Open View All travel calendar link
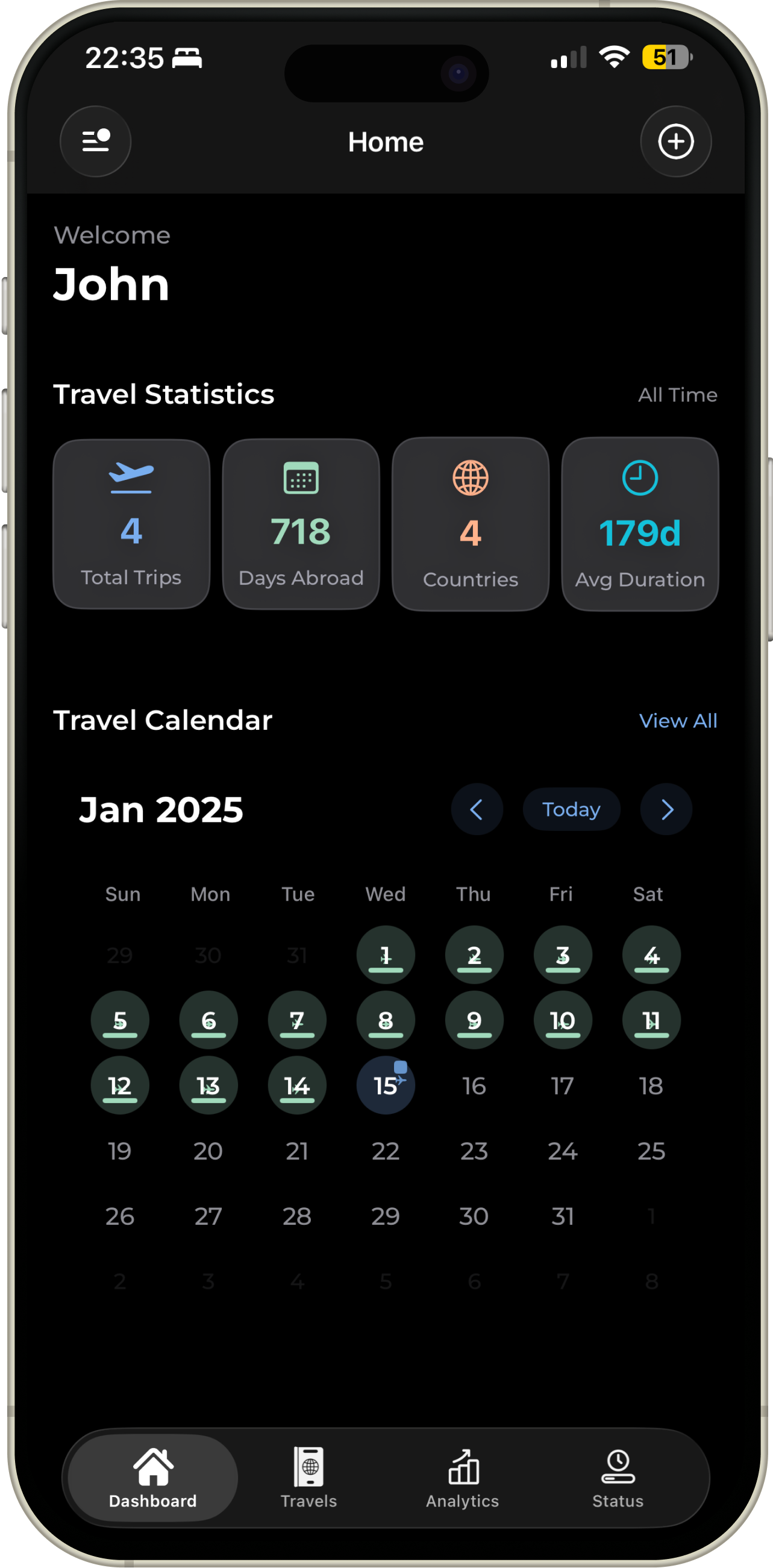Screen dimensions: 773x1568 tap(678, 721)
